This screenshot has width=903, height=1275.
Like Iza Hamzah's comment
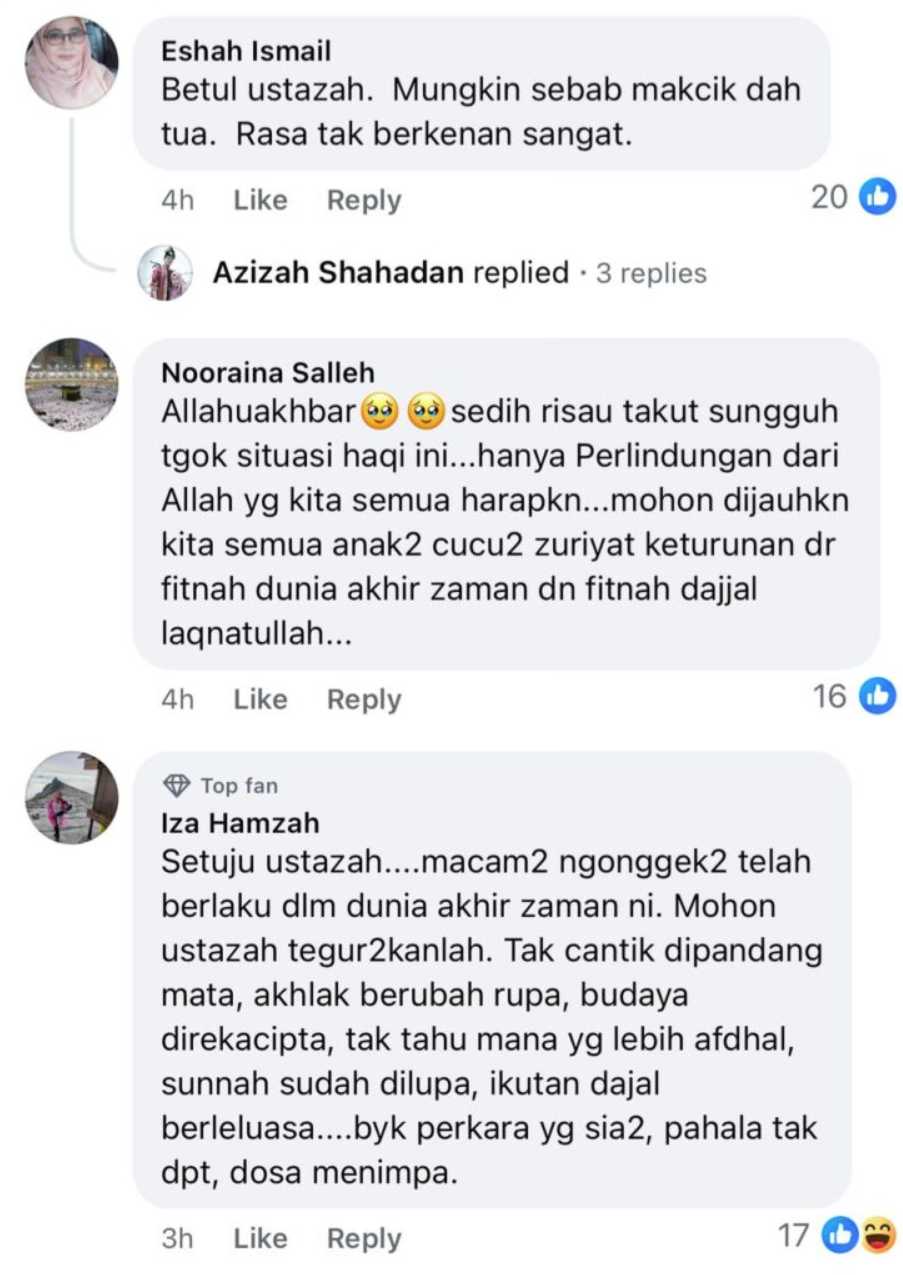[x=260, y=1238]
